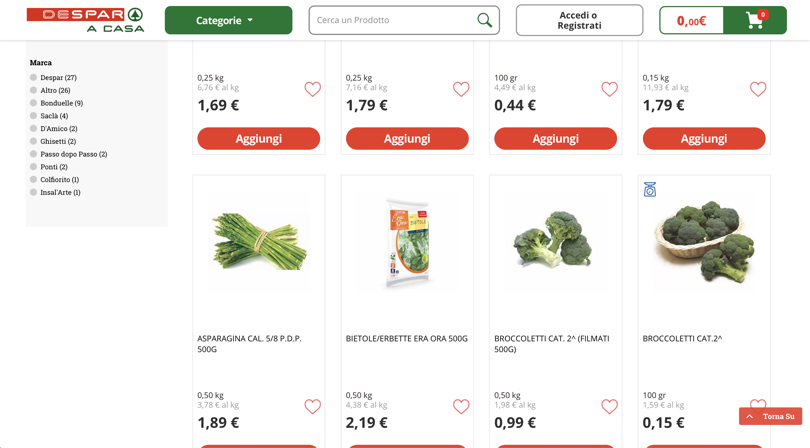Open the Bietole/Erbette Era Ora product

point(407,243)
